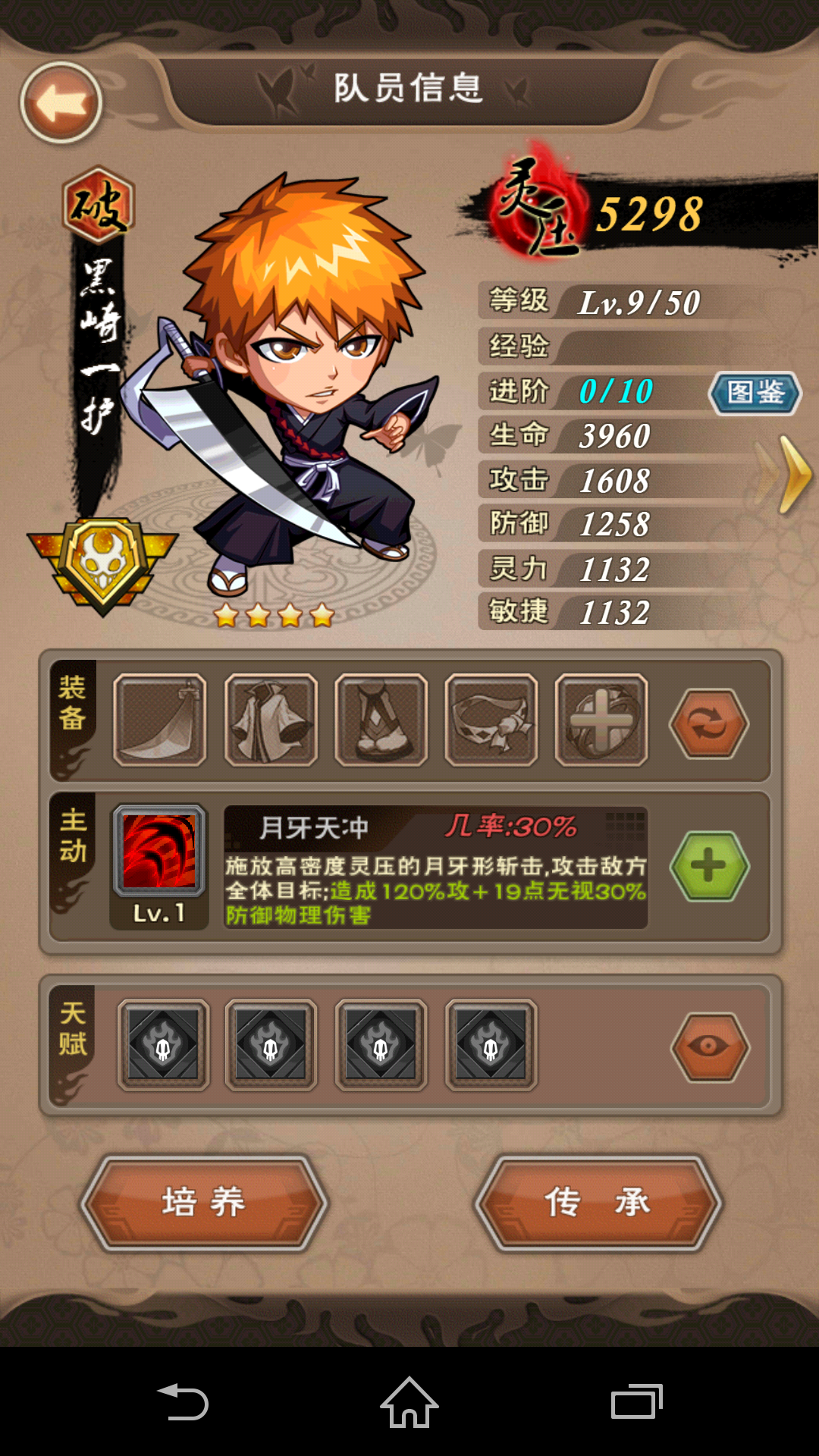The width and height of the screenshot is (819, 1456).
Task: Select the cross accessory equipment slot
Action: tap(601, 720)
